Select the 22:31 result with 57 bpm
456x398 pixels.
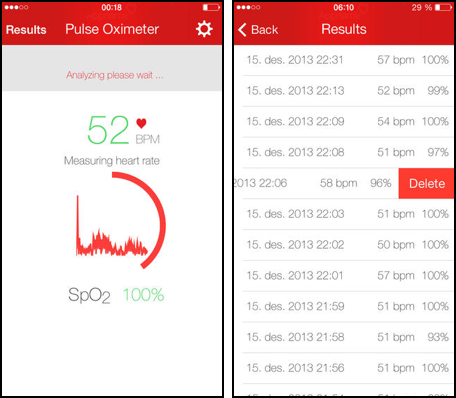(344, 60)
